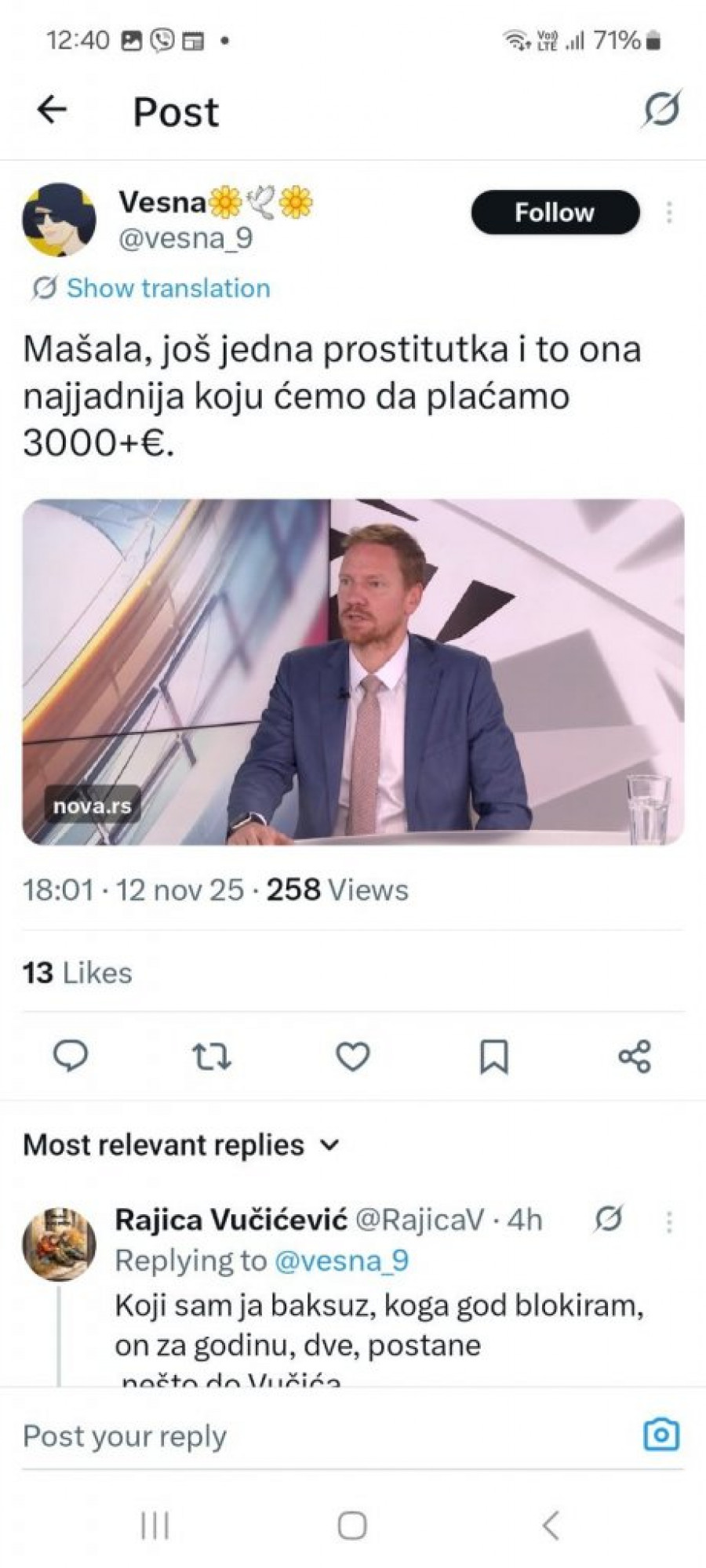This screenshot has height=1568, width=706.
Task: Share the post
Action: pyautogui.click(x=635, y=1057)
